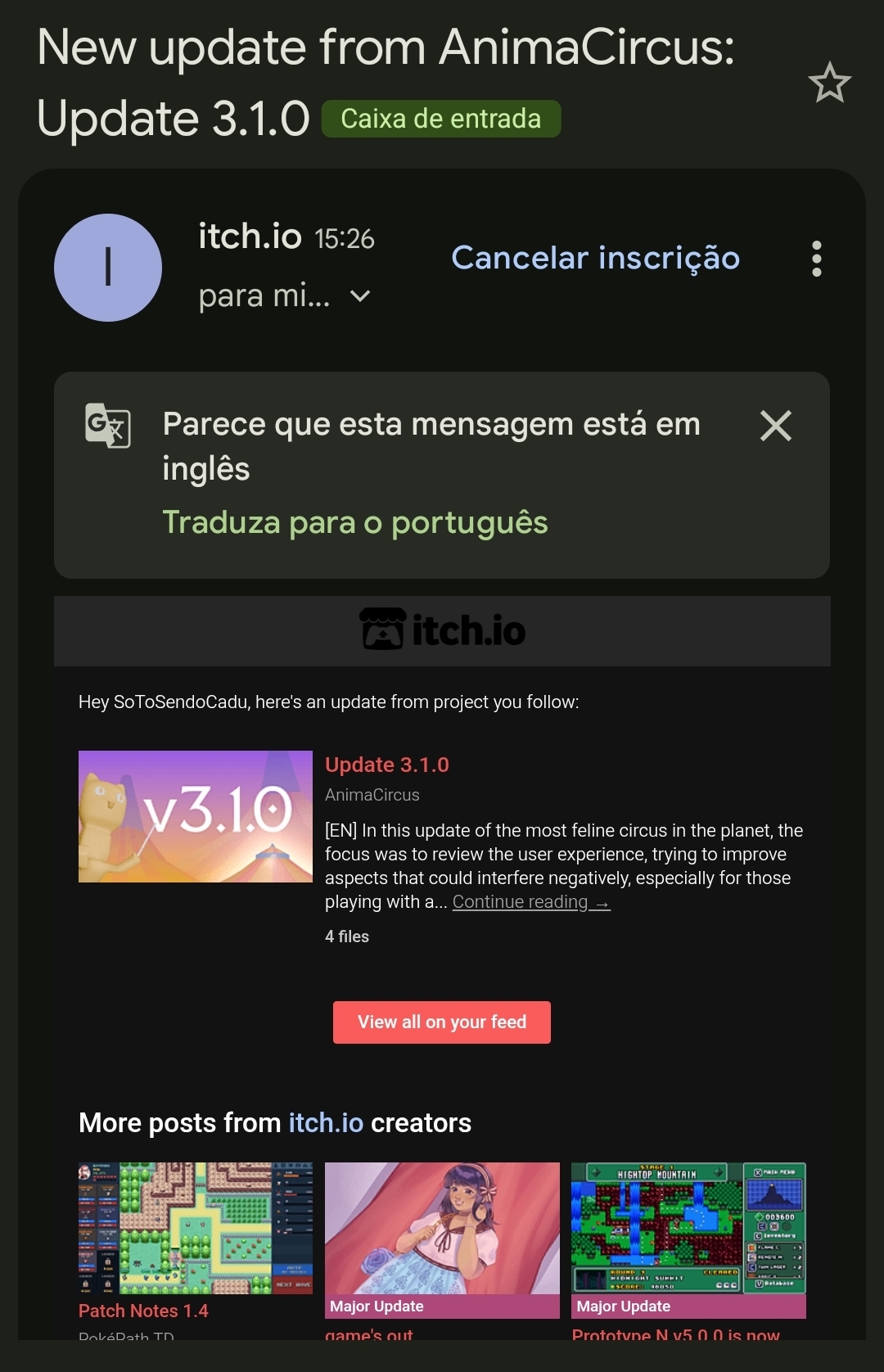Viewport: 884px width, 1372px height.
Task: Follow the itch.io link in More posts heading
Action: coord(326,1123)
